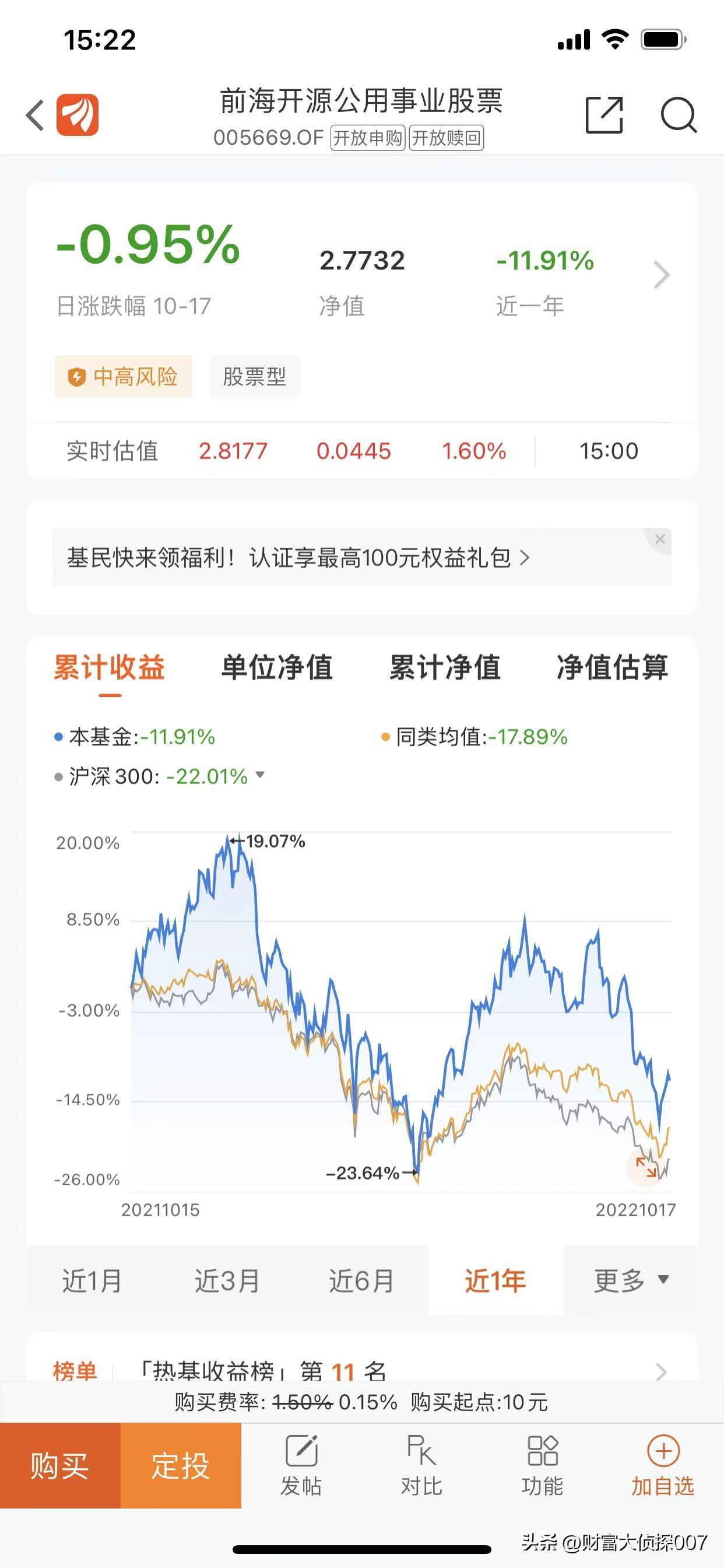Image resolution: width=724 pixels, height=1568 pixels.
Task: Open the 热基收益榜 ranking row
Action: click(x=361, y=1371)
